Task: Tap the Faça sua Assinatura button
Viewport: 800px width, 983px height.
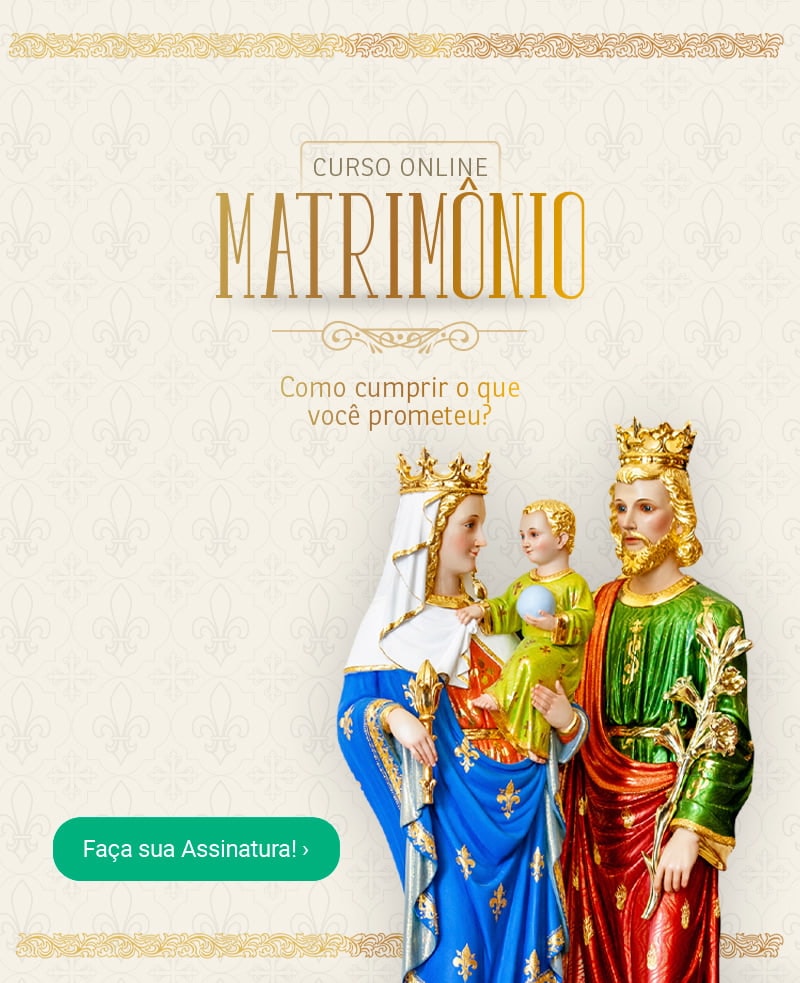Action: [x=196, y=849]
